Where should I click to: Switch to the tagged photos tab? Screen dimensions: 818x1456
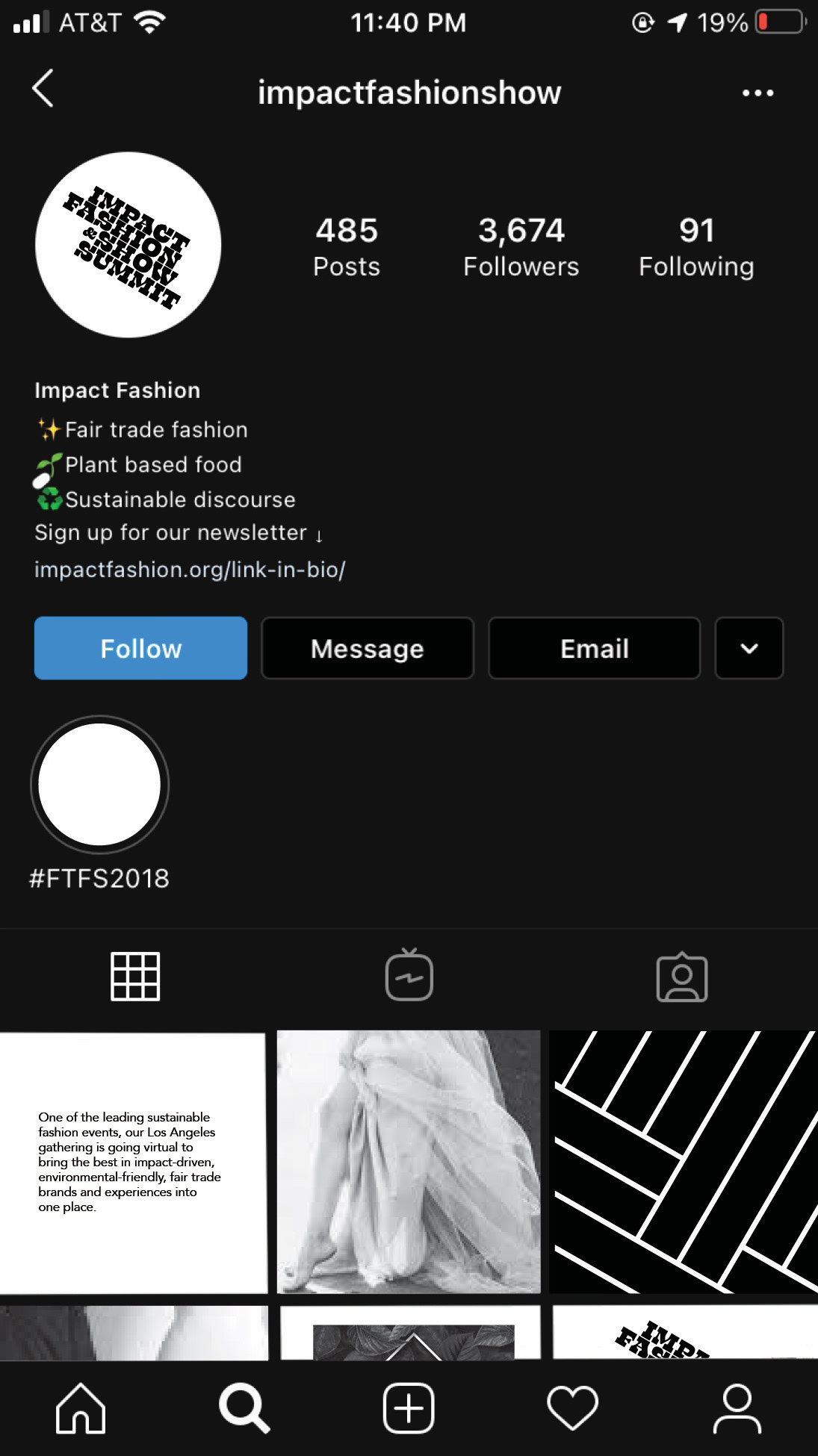point(682,977)
